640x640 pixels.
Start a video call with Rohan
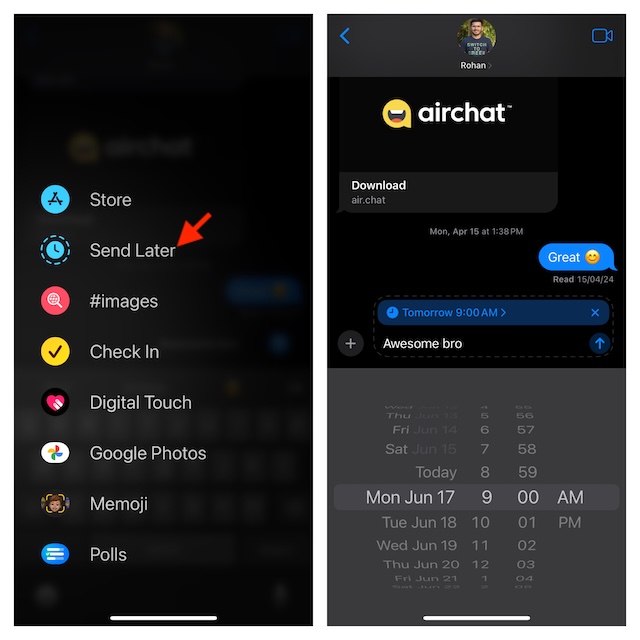601,36
